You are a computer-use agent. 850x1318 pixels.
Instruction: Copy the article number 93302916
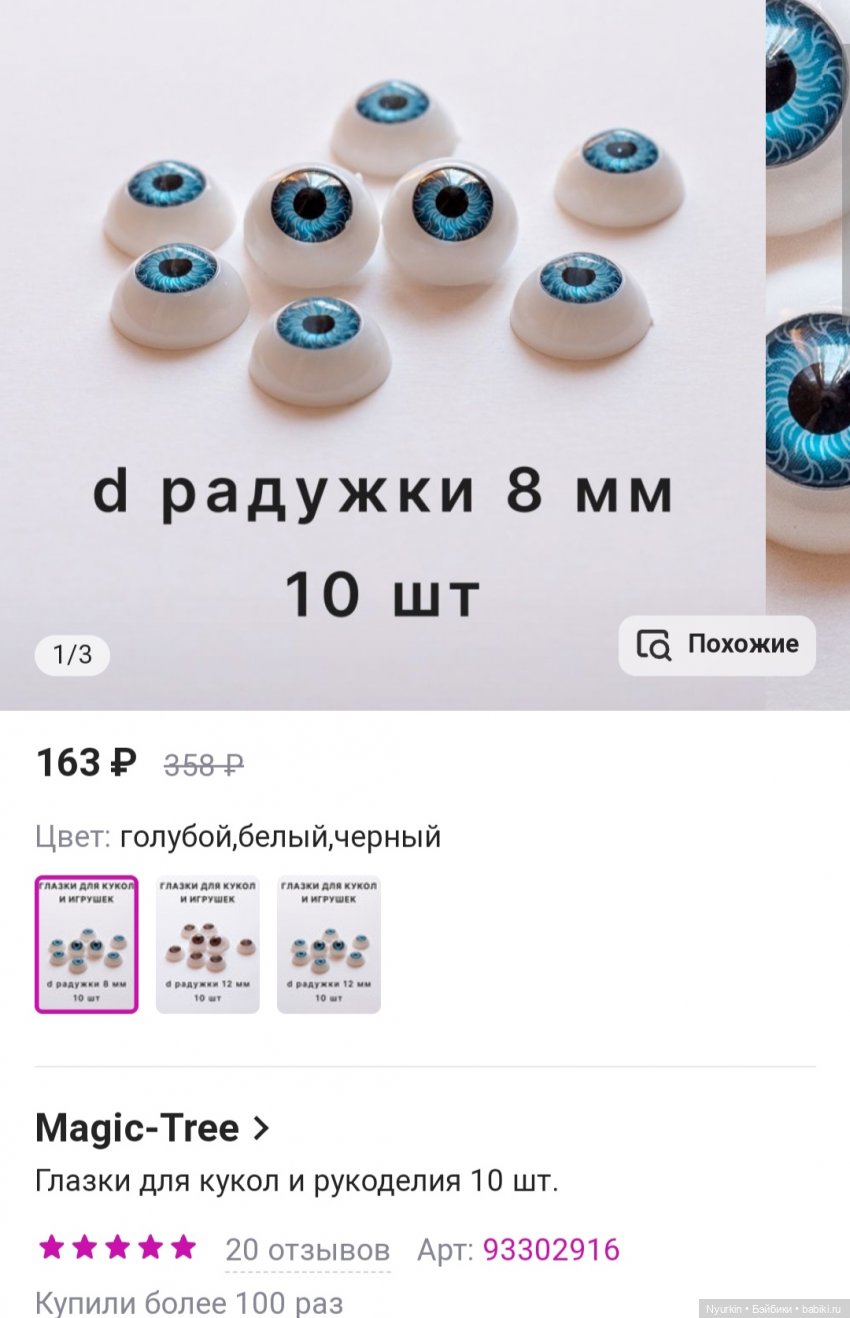tap(551, 1249)
